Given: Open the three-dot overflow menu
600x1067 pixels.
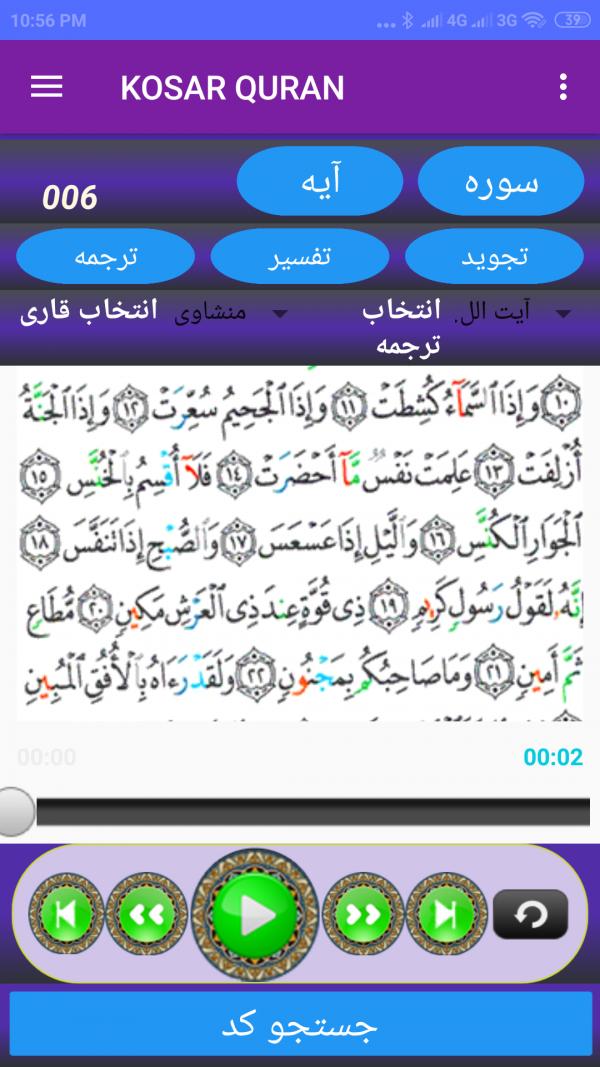Looking at the screenshot, I should click(x=563, y=87).
